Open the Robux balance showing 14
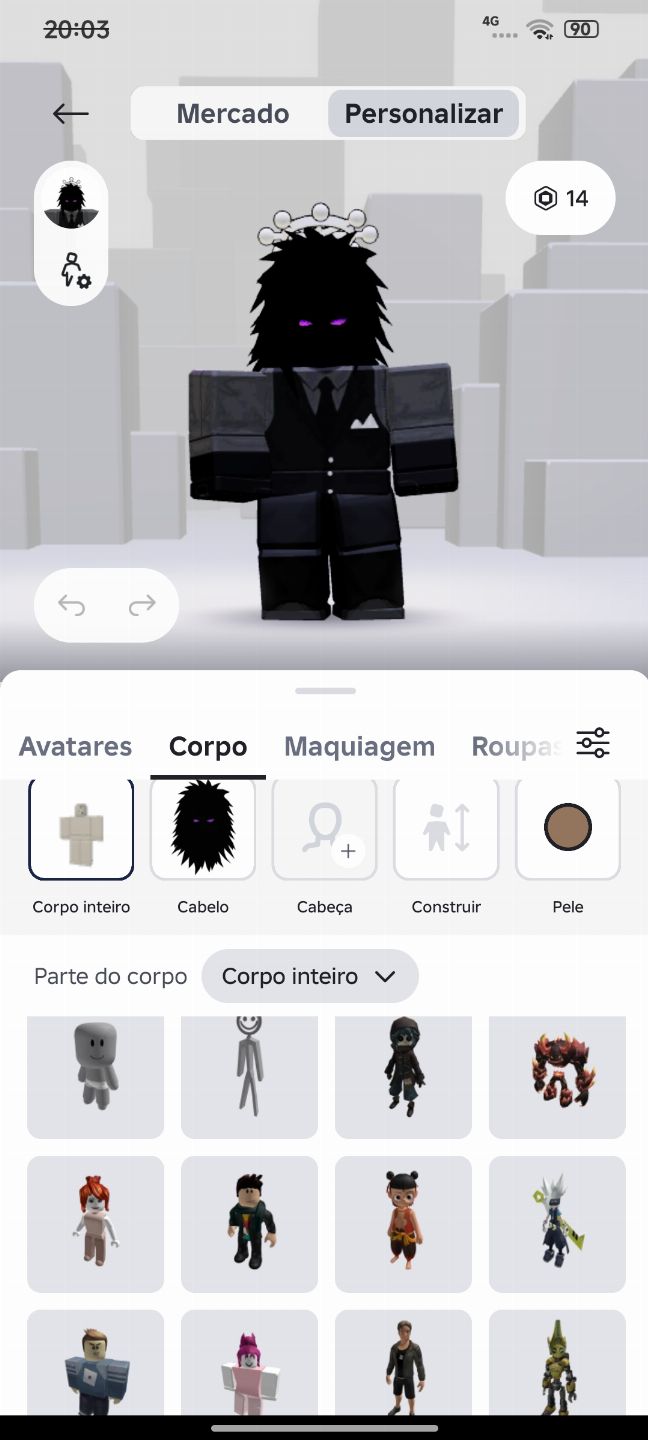Image resolution: width=648 pixels, height=1440 pixels. point(560,198)
